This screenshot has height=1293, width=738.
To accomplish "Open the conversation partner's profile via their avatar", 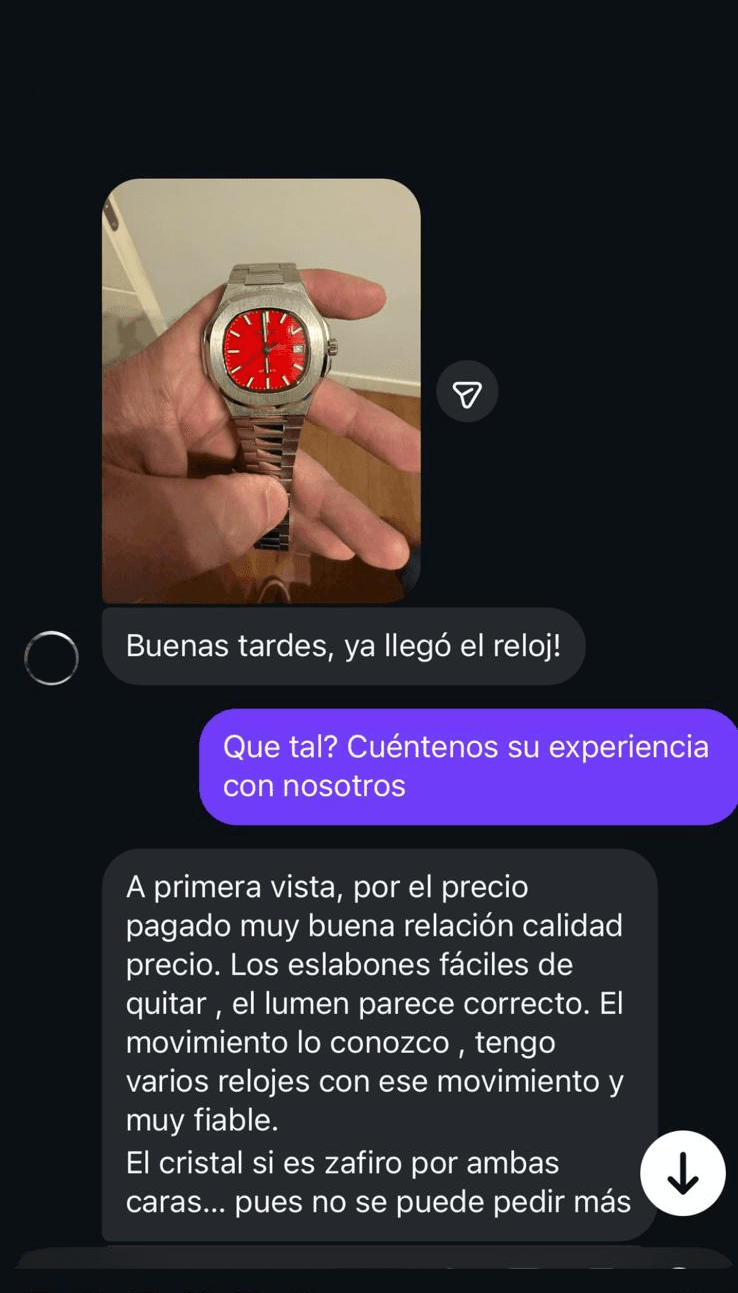I will tap(52, 657).
